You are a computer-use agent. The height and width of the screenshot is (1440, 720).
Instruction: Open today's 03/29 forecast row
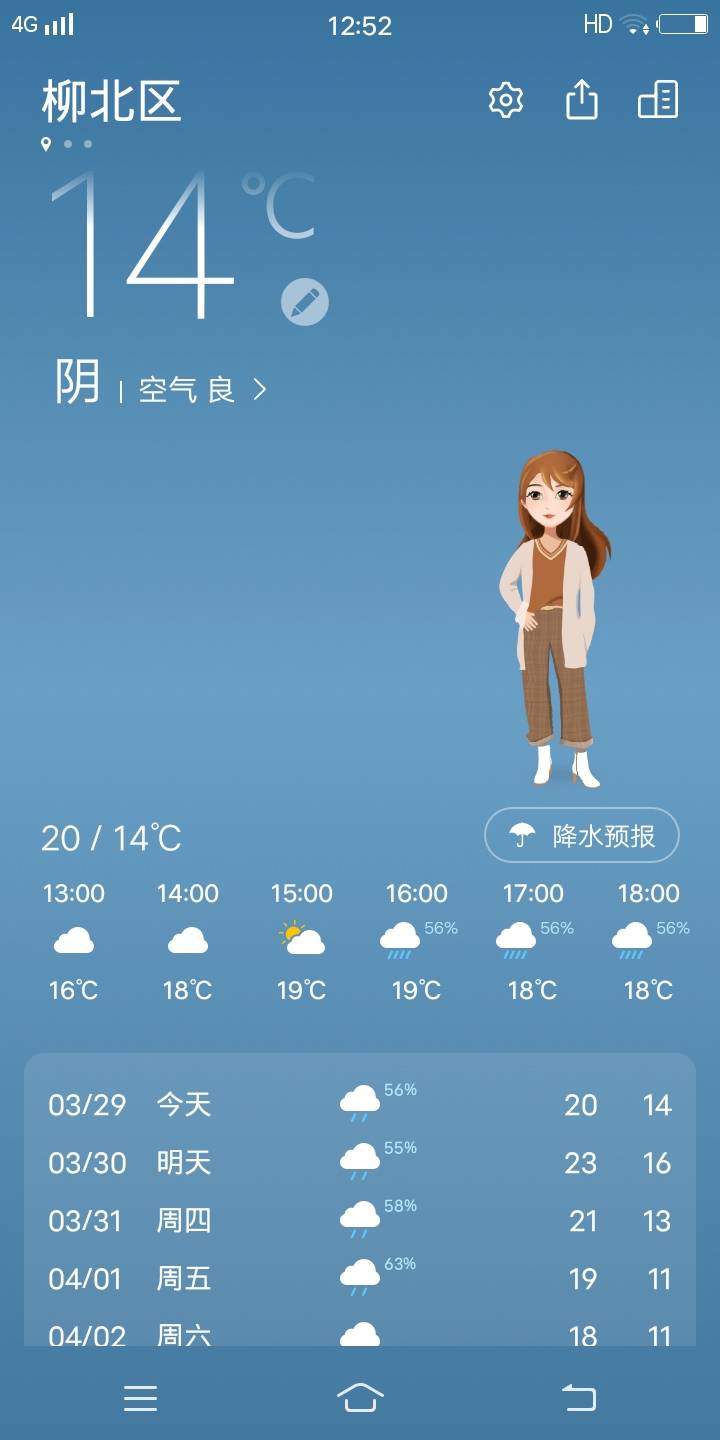click(360, 1105)
